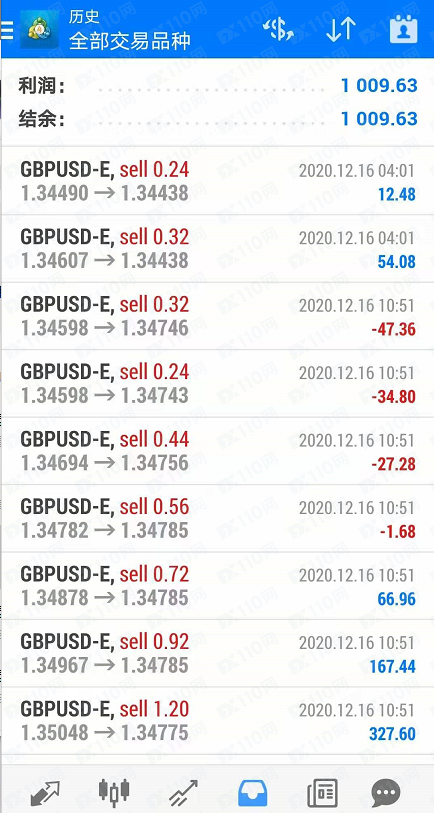
Task: Switch to the Quotes tab
Action: (x=46, y=793)
